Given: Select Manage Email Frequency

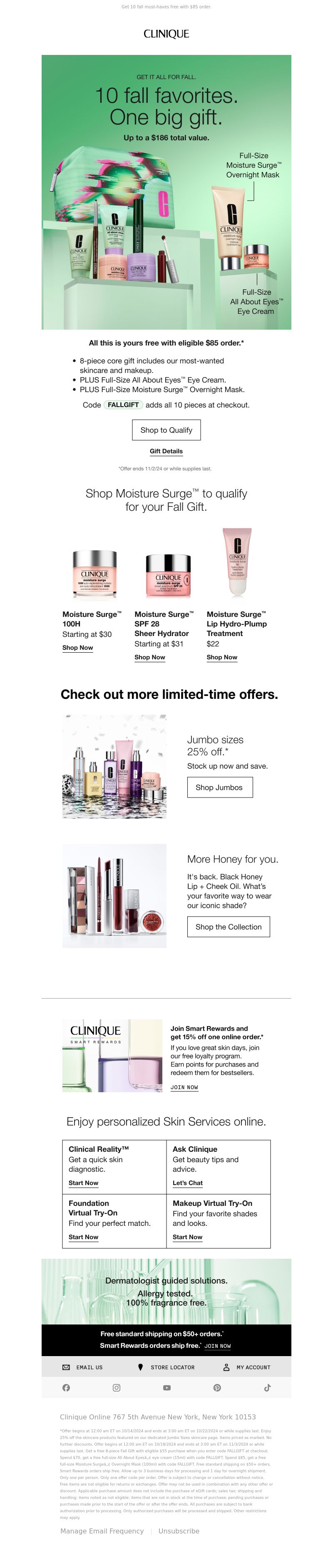Looking at the screenshot, I should (x=102, y=1531).
